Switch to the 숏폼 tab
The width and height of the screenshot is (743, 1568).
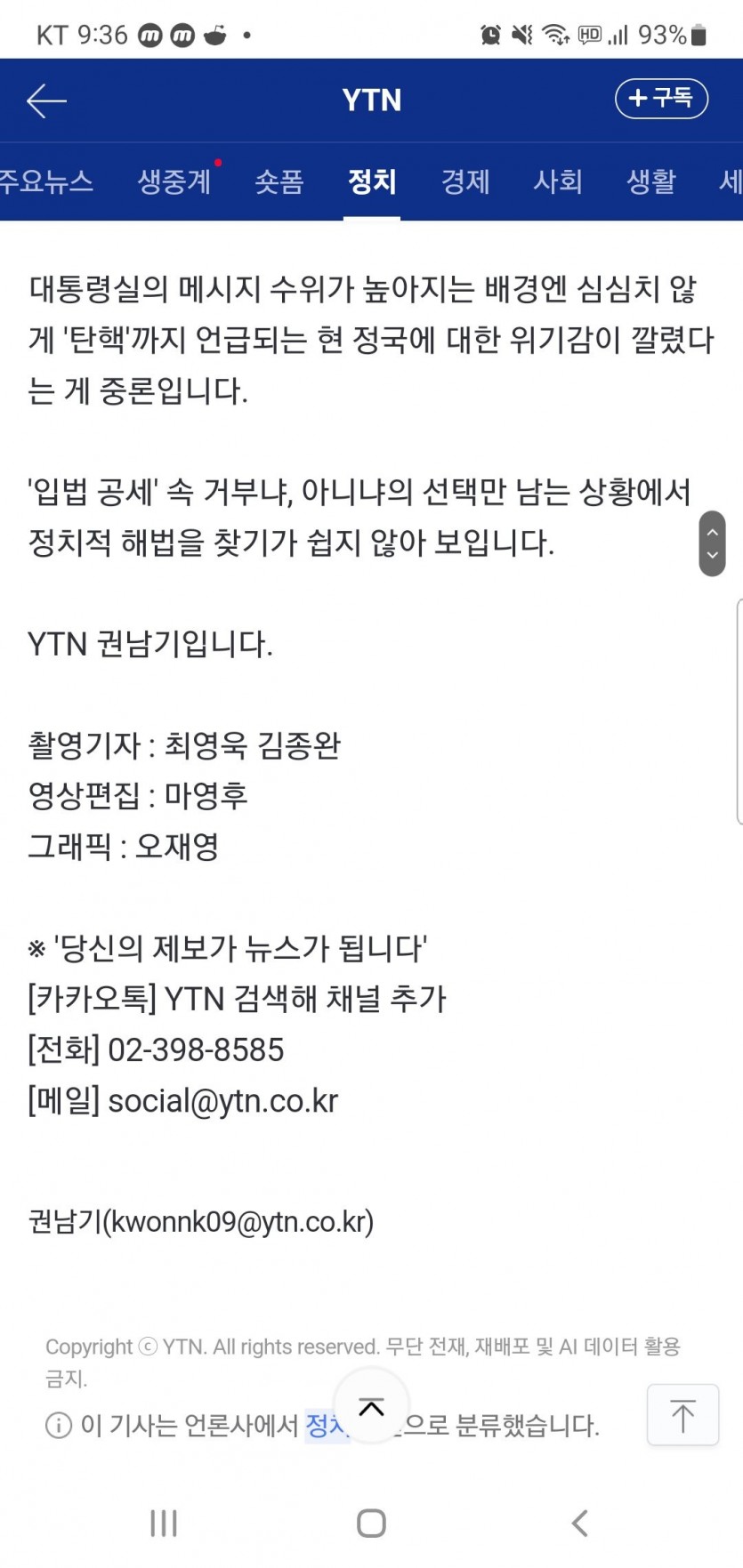pyautogui.click(x=279, y=181)
